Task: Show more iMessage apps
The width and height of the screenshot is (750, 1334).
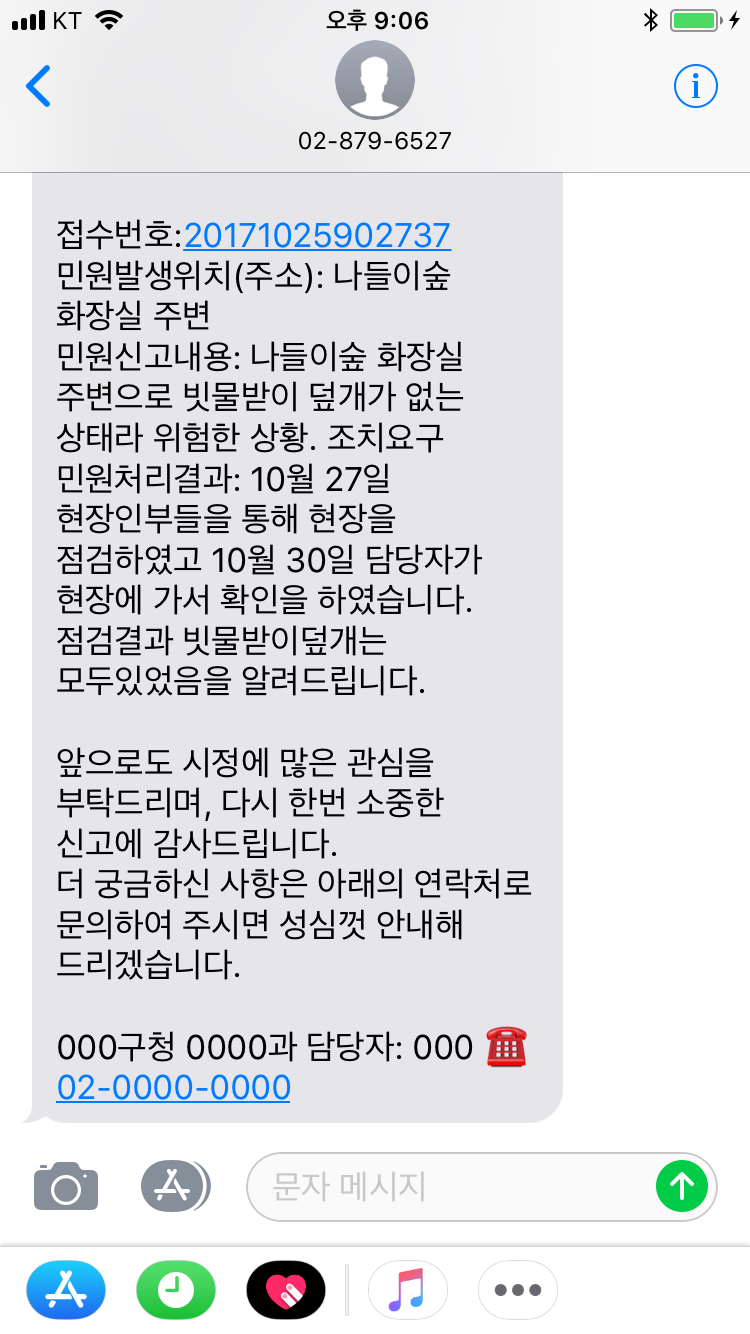Action: coord(517,1290)
